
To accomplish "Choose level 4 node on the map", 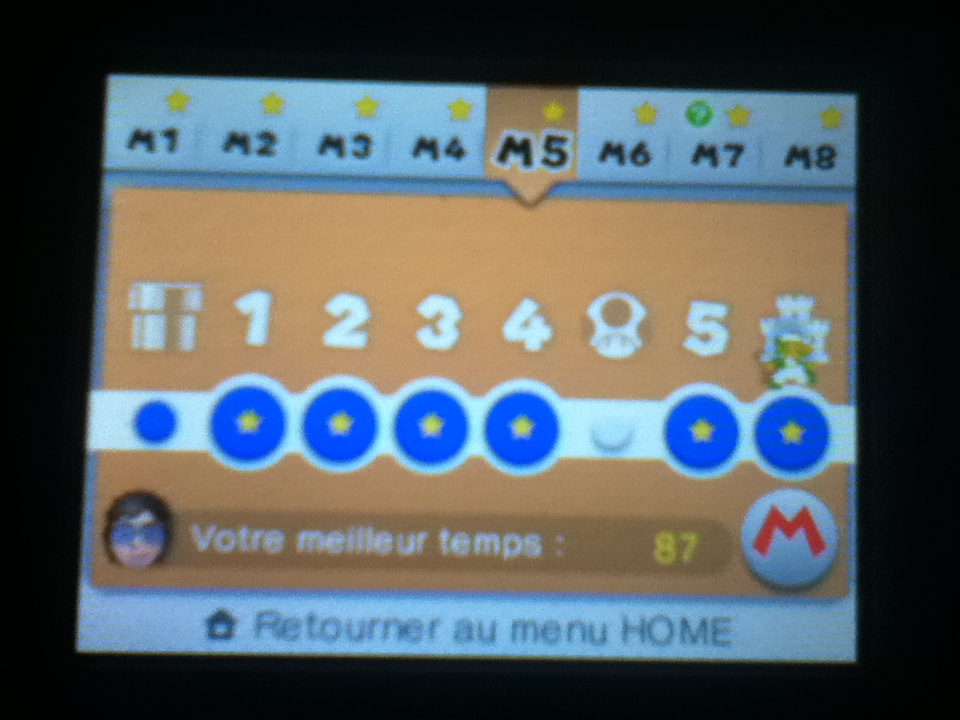I will coord(521,427).
